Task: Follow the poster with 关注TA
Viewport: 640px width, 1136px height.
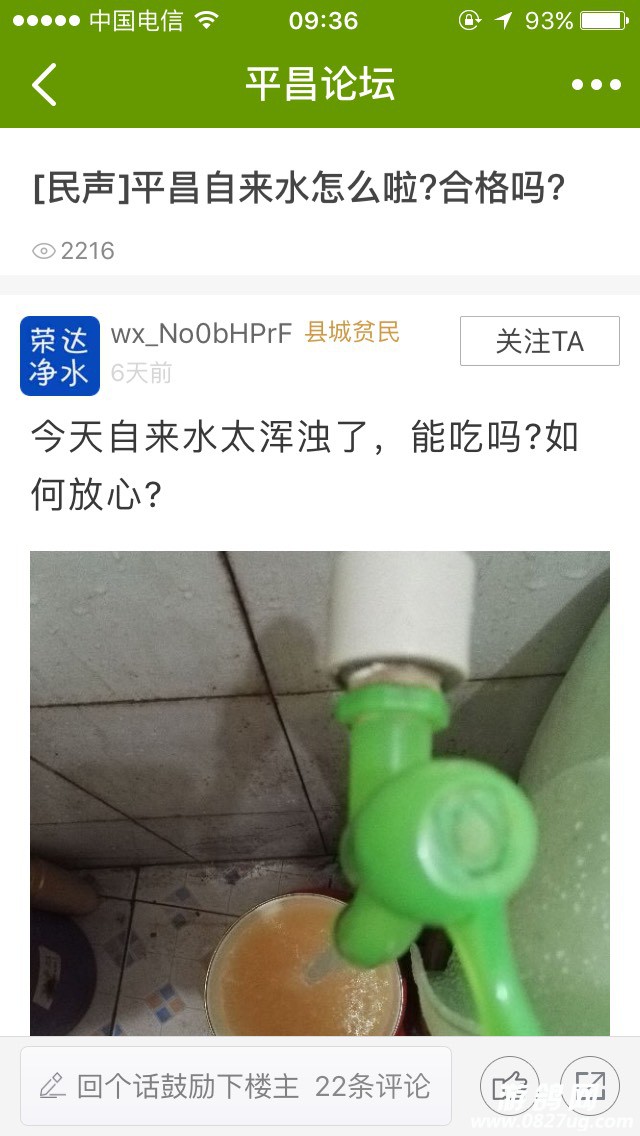Action: 539,341
